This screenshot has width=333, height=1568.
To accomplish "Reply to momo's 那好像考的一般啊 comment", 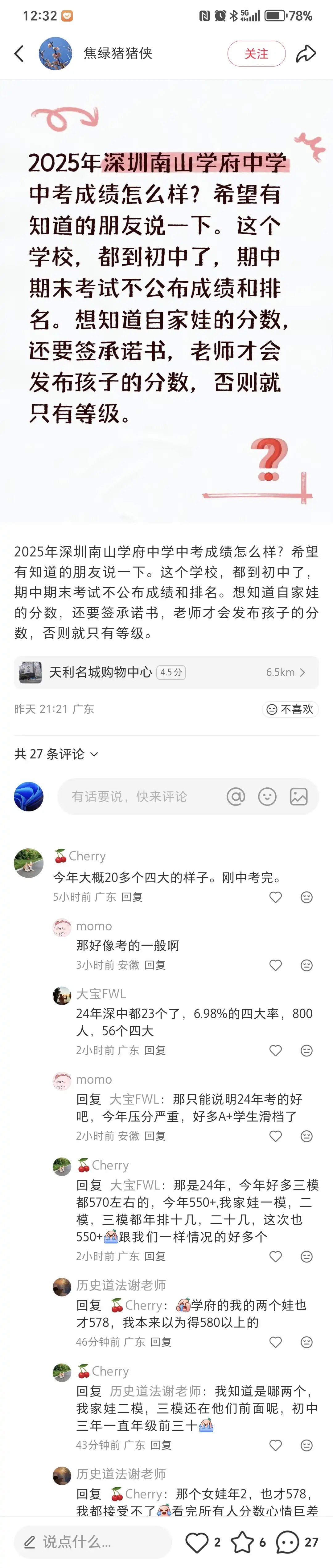I will (155, 965).
